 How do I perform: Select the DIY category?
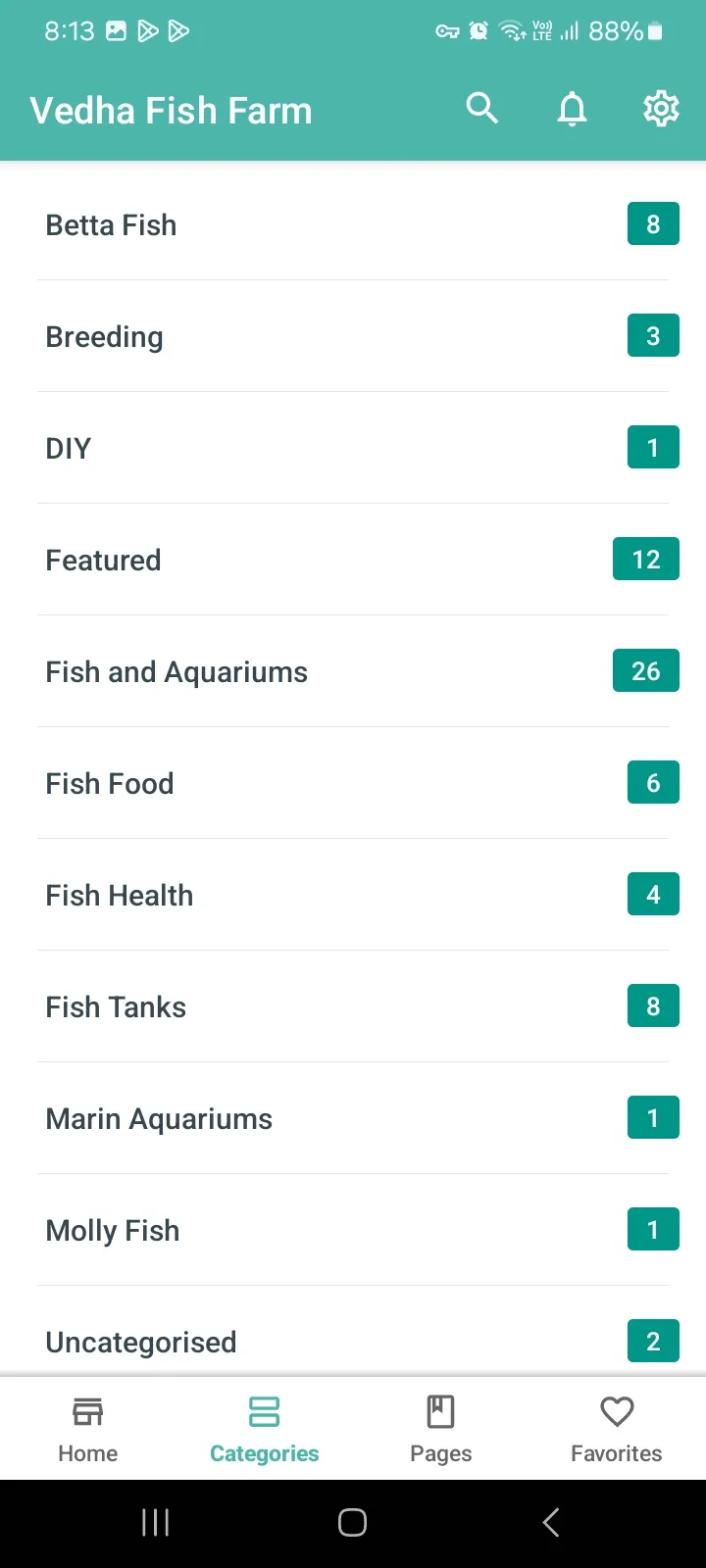click(x=353, y=448)
